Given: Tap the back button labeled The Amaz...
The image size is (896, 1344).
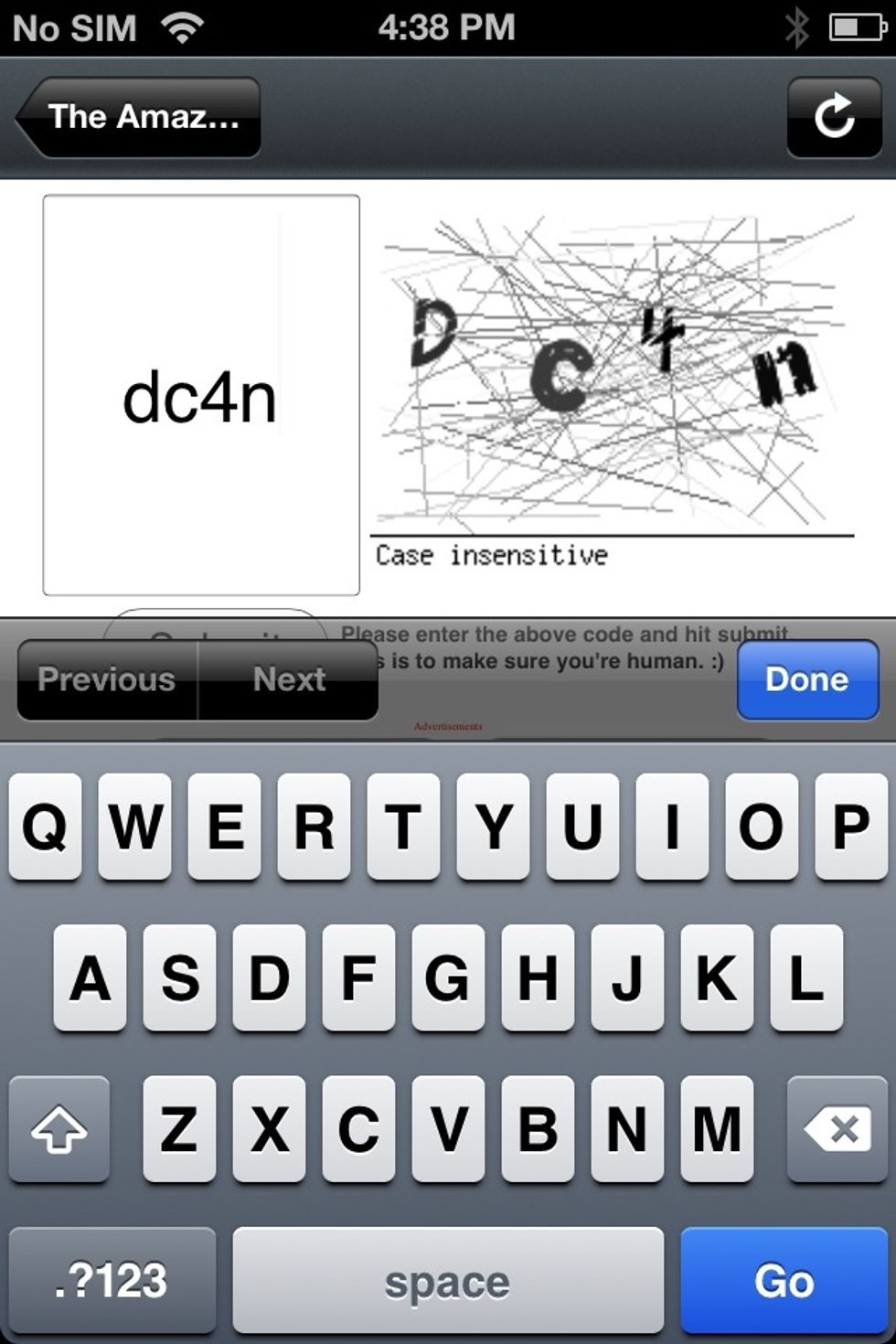Looking at the screenshot, I should 137,116.
